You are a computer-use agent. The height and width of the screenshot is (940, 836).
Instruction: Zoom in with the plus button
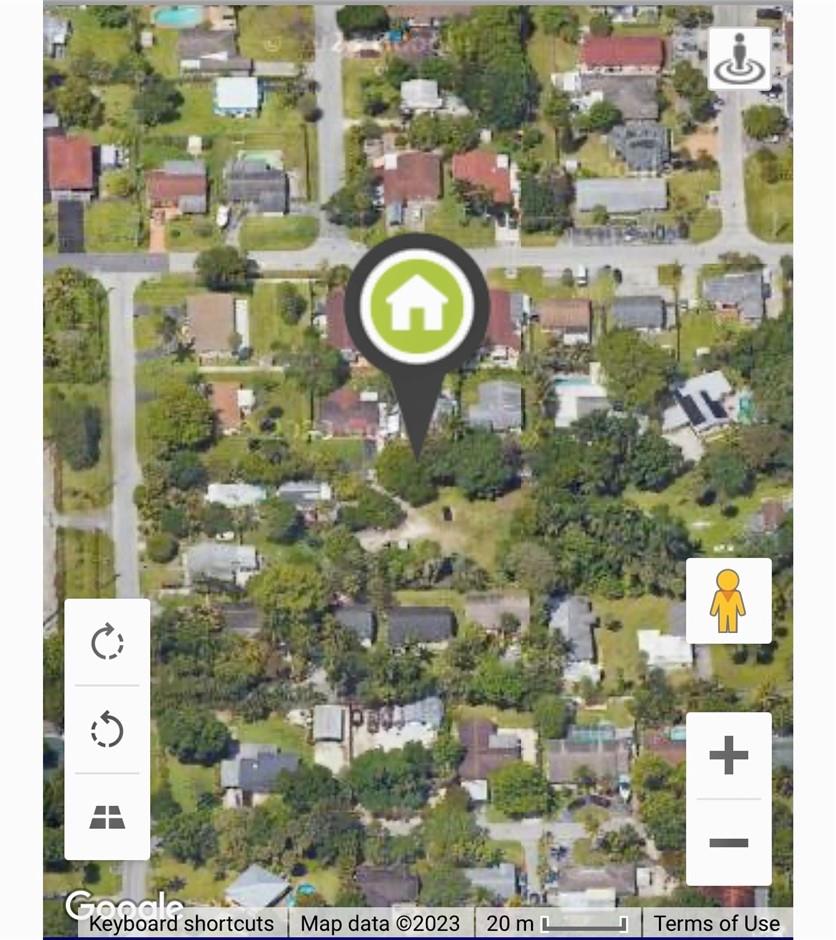point(728,755)
